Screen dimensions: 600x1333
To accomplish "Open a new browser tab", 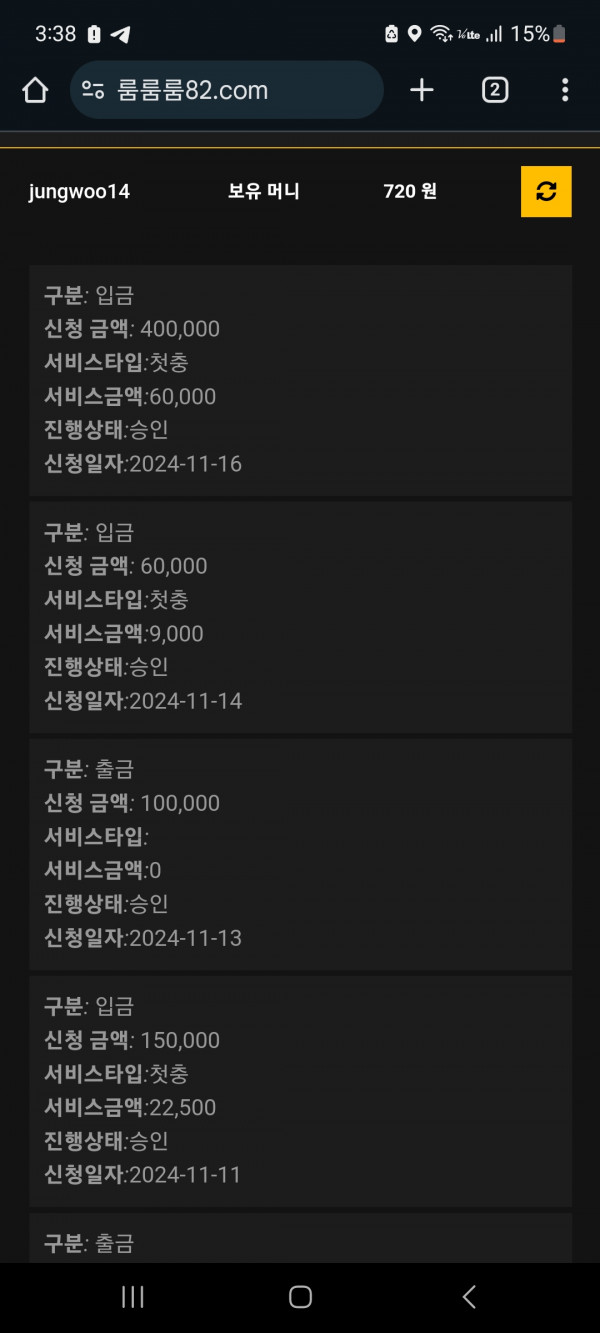I will (422, 90).
